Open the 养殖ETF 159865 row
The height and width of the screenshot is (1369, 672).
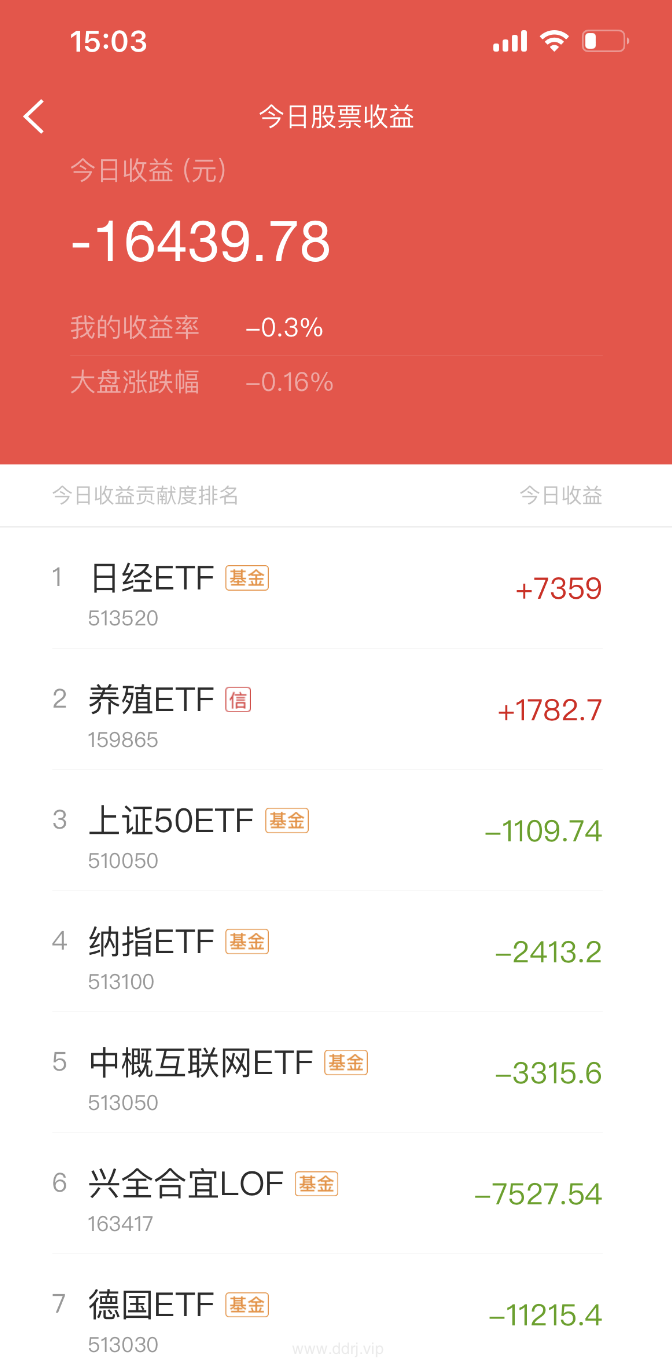[x=336, y=709]
